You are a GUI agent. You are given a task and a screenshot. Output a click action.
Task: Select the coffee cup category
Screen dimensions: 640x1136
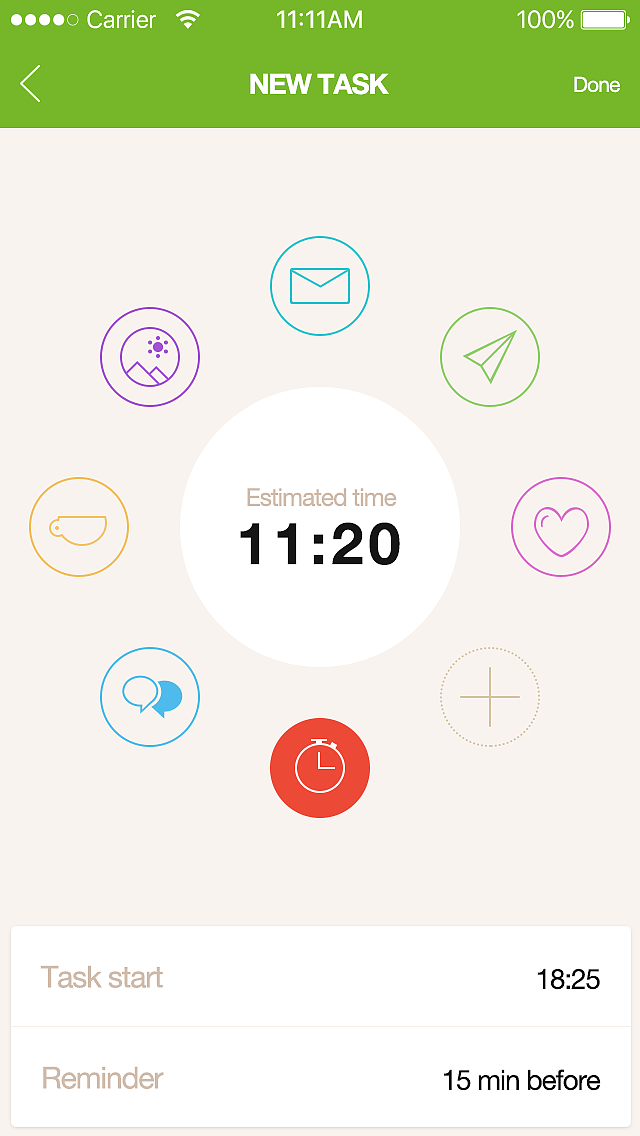pyautogui.click(x=79, y=527)
